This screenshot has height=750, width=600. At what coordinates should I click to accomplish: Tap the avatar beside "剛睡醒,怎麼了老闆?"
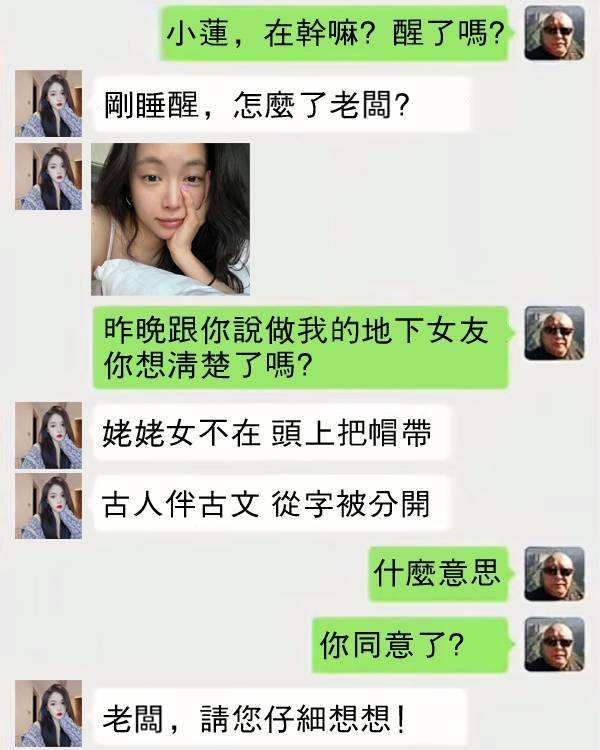[x=48, y=103]
